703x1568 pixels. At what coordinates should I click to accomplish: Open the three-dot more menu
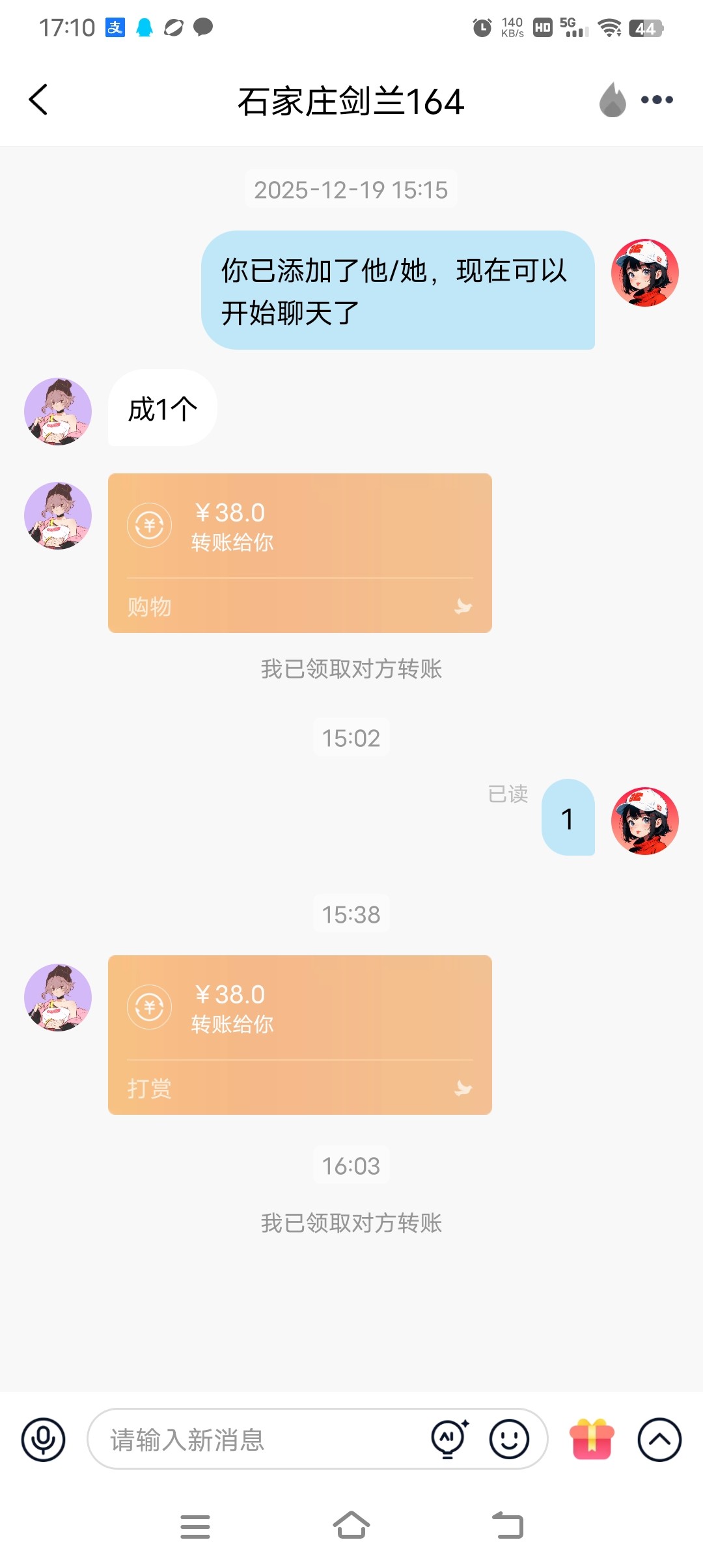(x=657, y=100)
